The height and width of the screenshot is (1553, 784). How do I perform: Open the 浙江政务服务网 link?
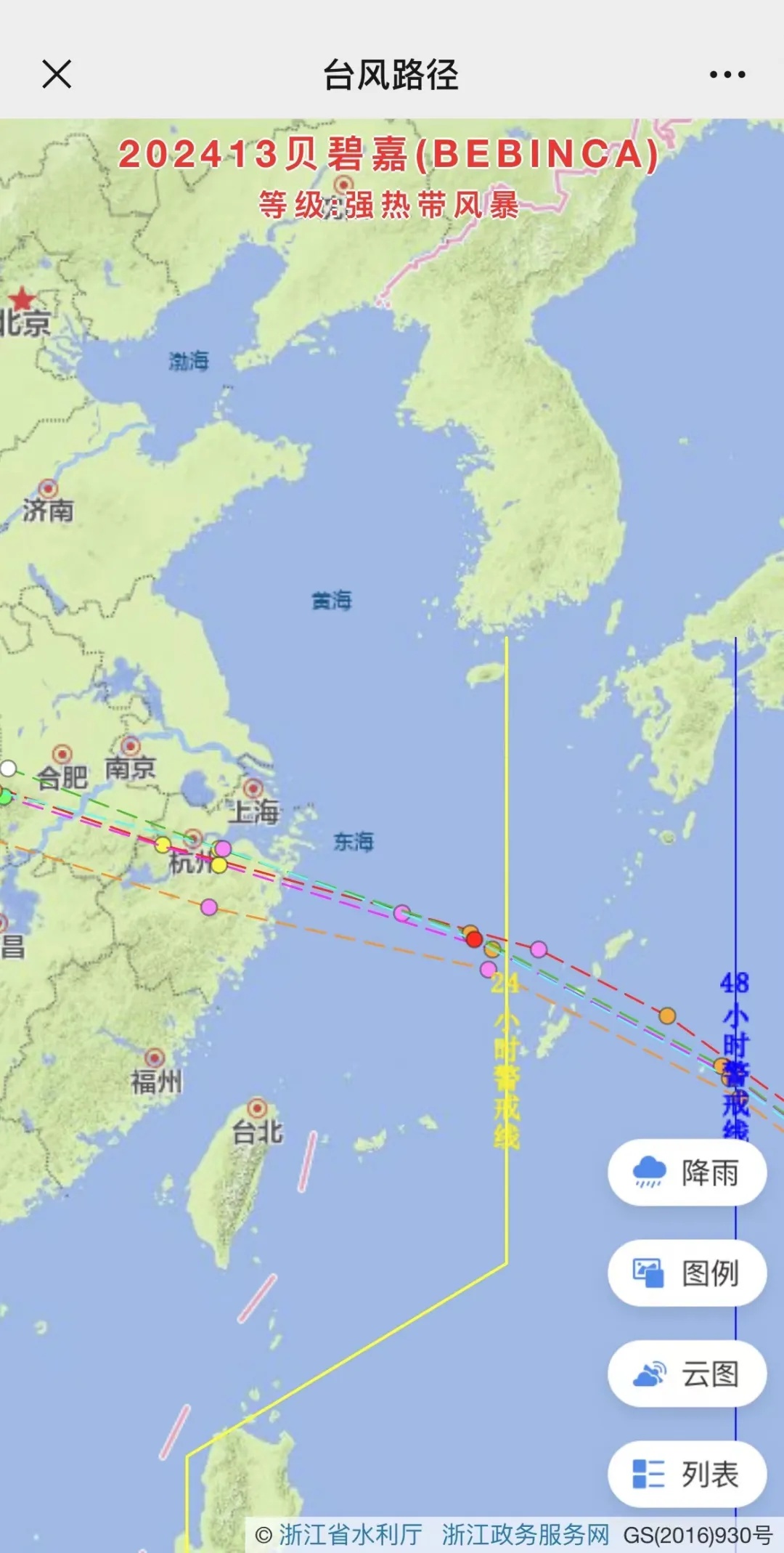click(x=526, y=1535)
